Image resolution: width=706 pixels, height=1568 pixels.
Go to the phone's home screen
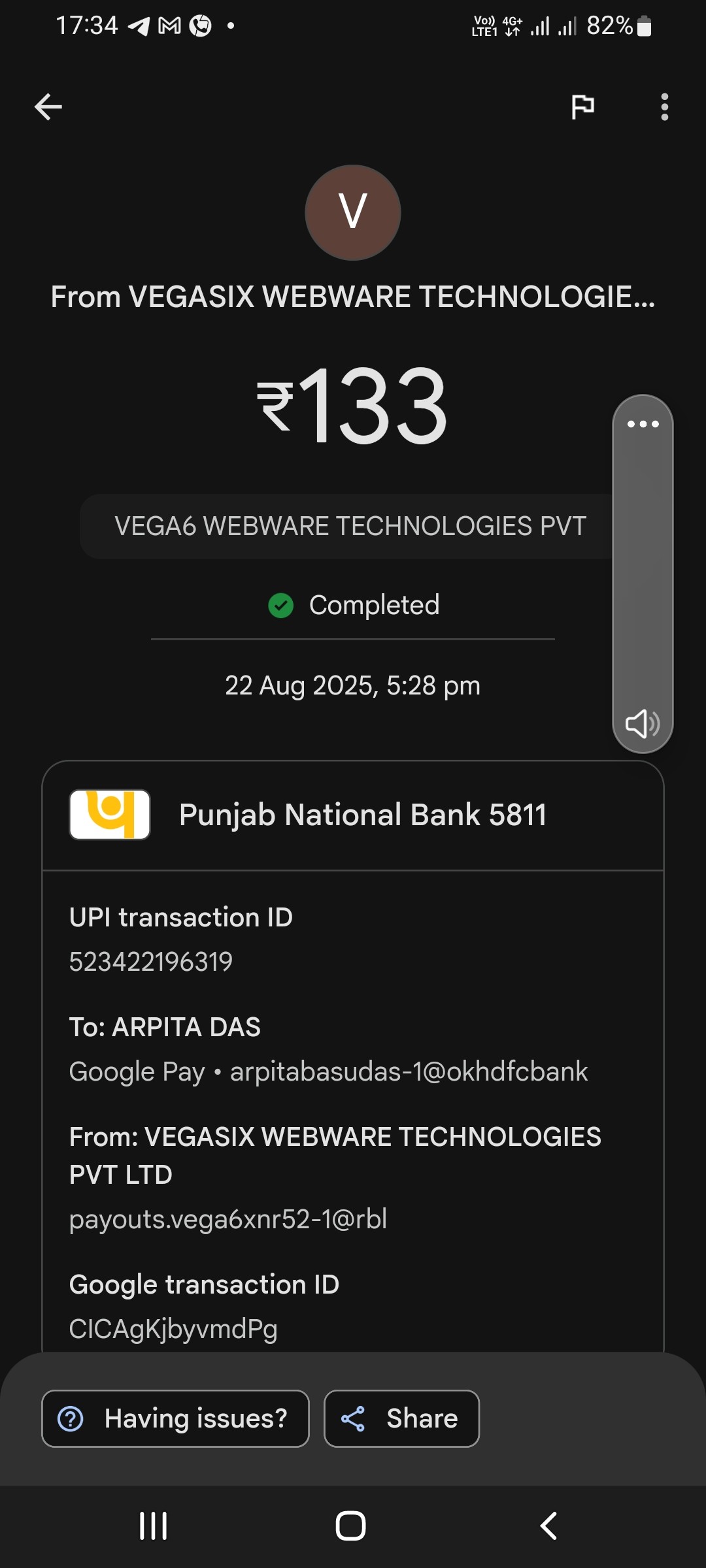351,1526
